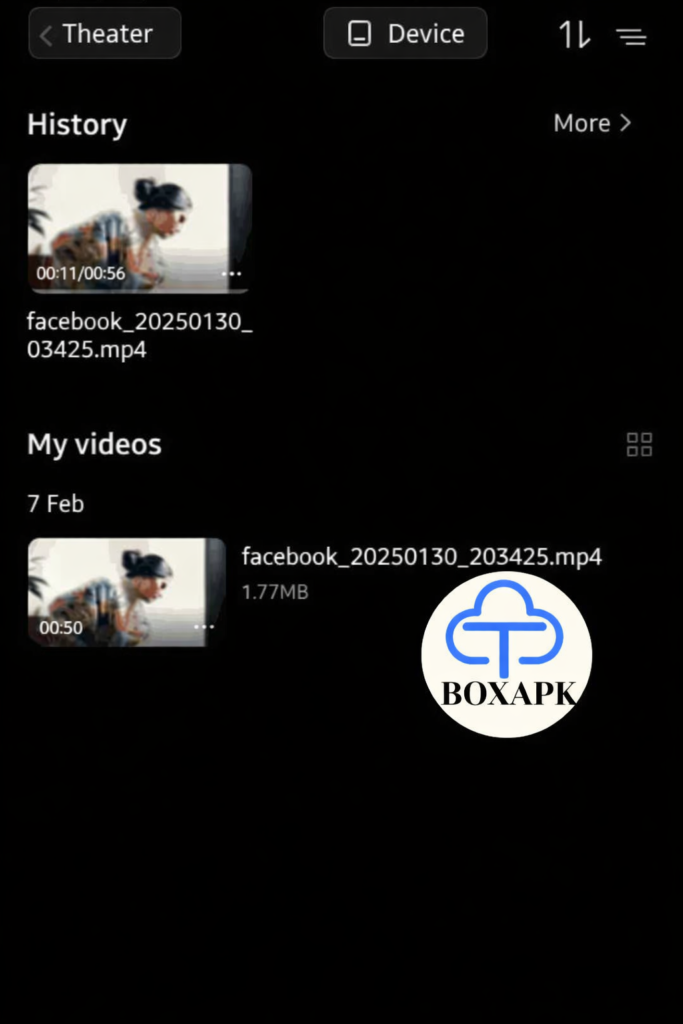Open the menu lines icon
The width and height of the screenshot is (683, 1024).
click(631, 37)
